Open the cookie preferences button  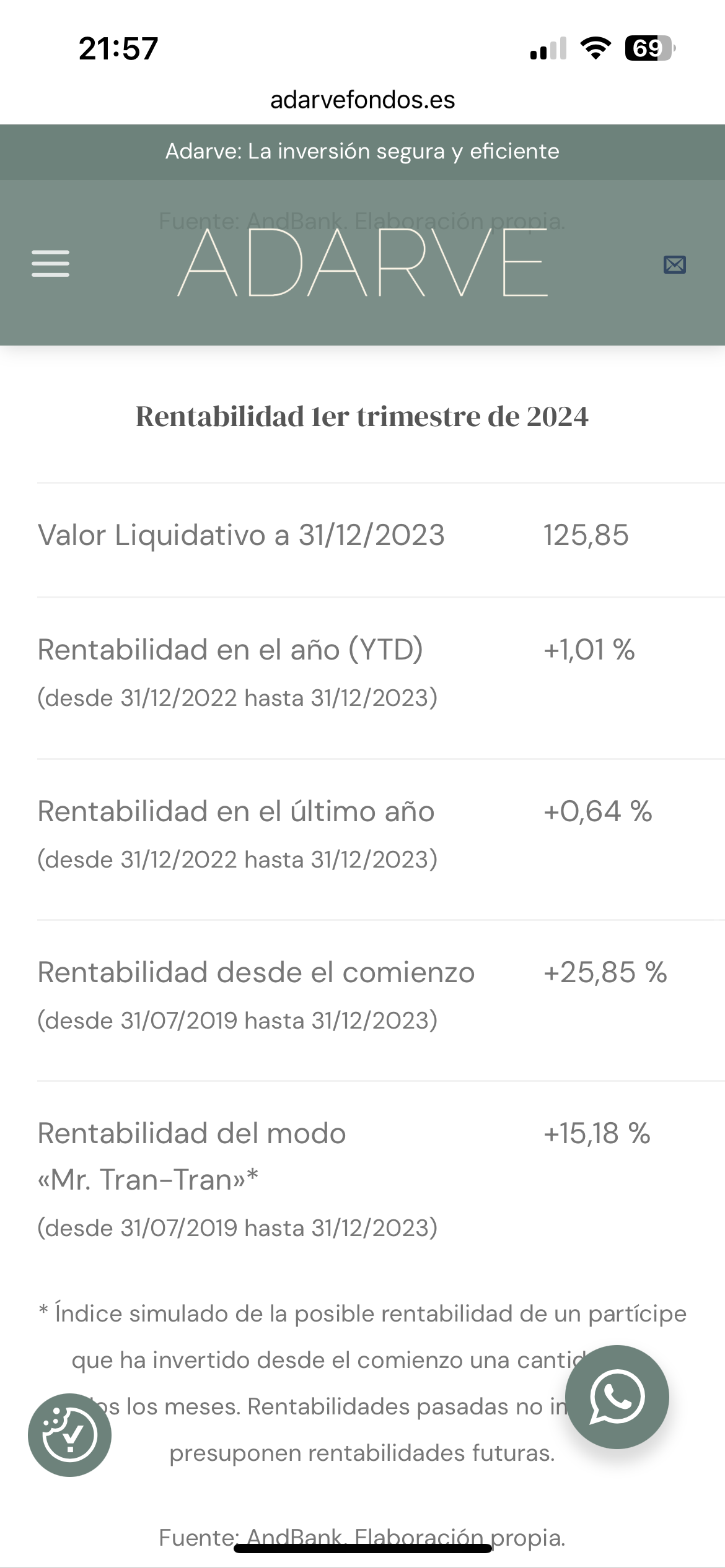click(x=69, y=1435)
